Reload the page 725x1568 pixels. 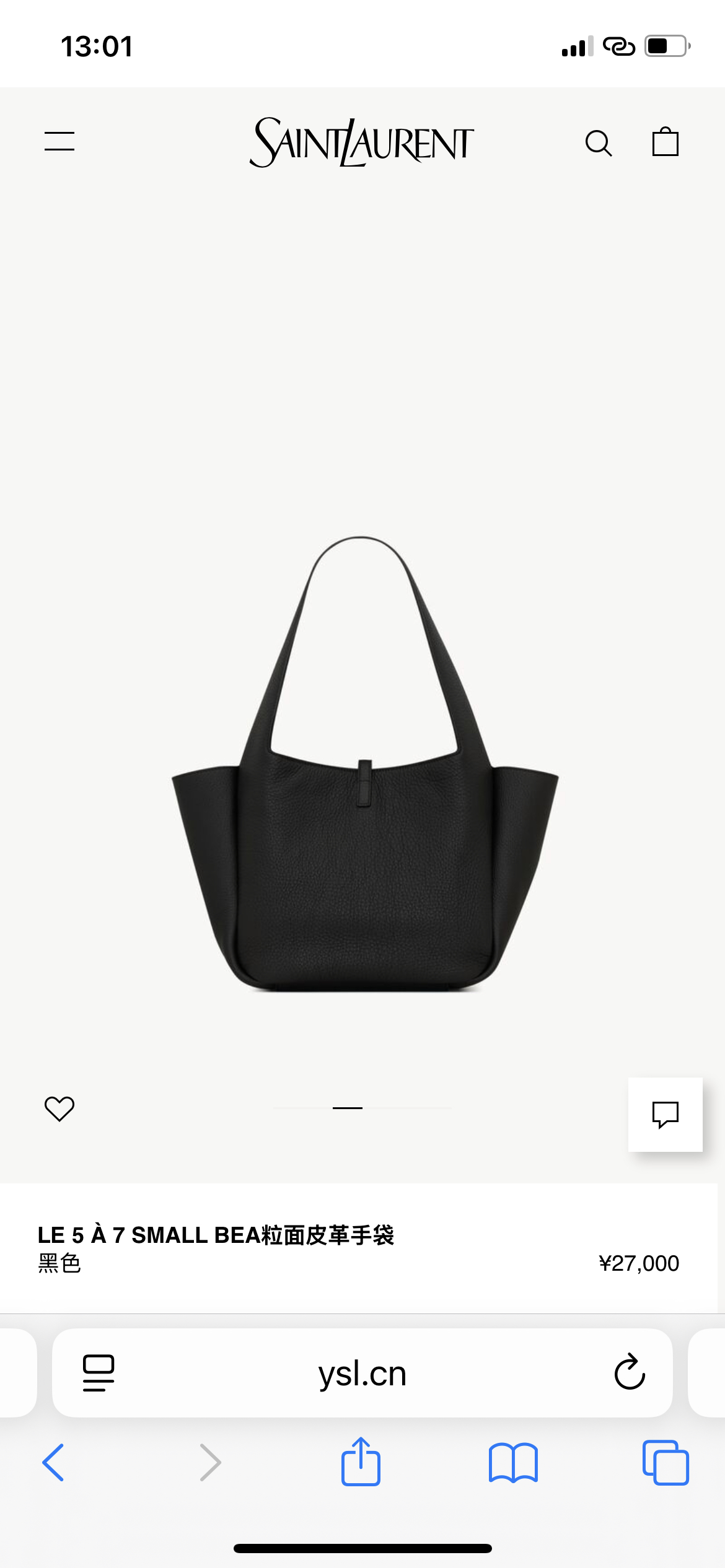pyautogui.click(x=630, y=1372)
